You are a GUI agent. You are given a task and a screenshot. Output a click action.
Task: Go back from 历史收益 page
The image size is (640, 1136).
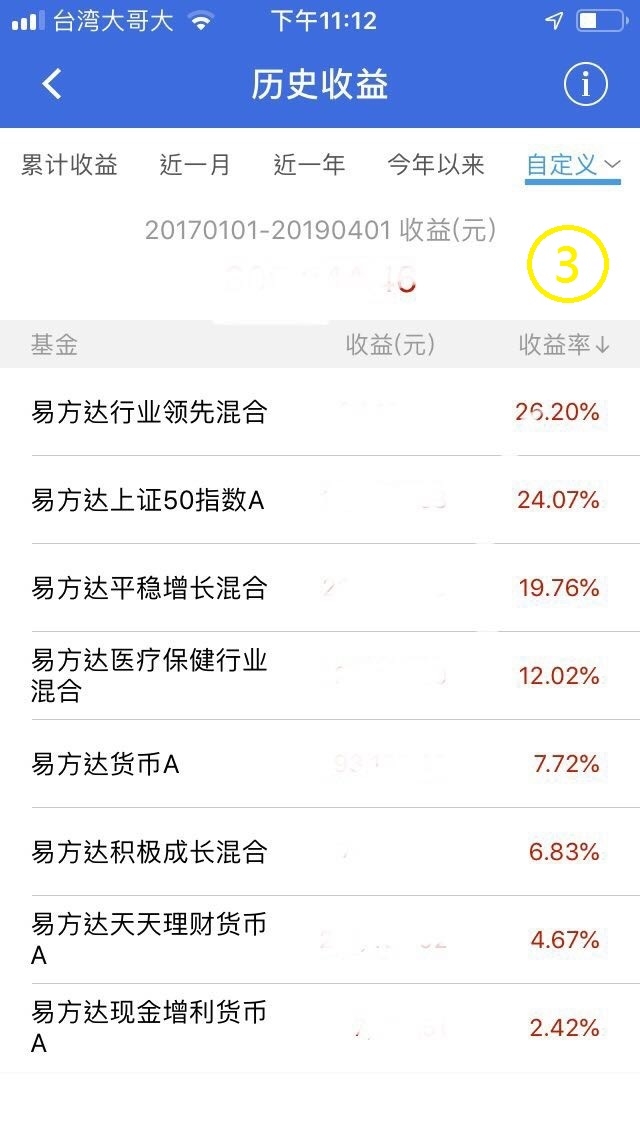[52, 84]
